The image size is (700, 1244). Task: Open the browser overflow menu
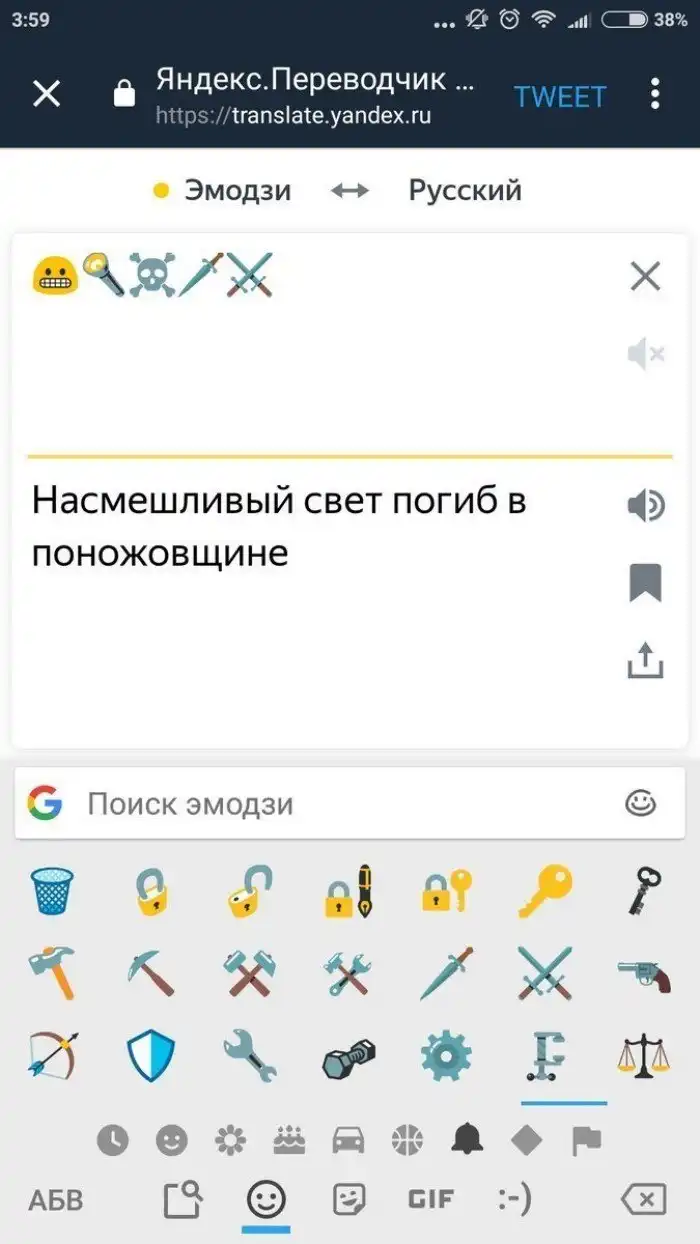coord(655,94)
